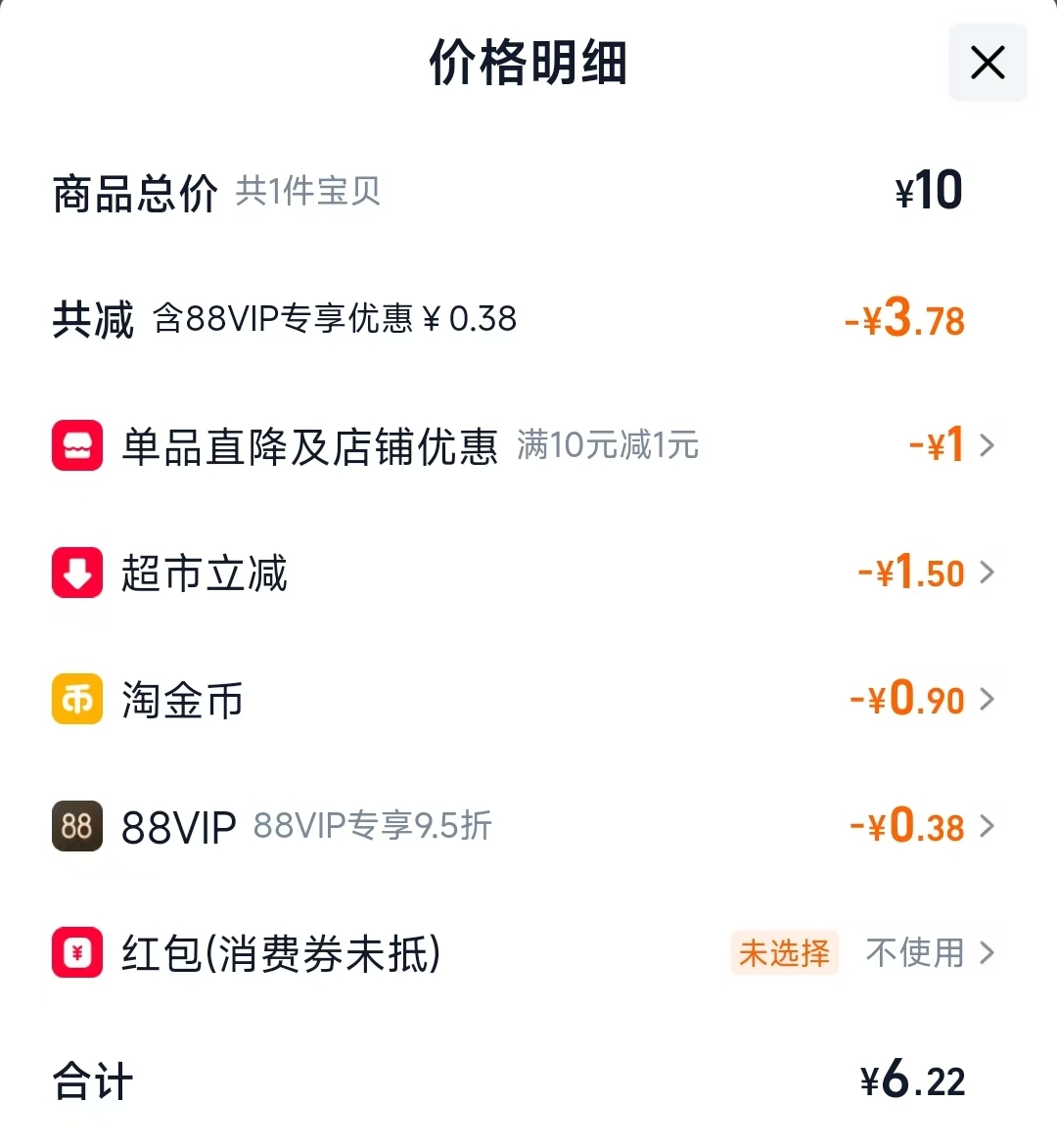Screen dimensions: 1057x1148
Task: Click the 未选择 status tag
Action: tap(784, 953)
